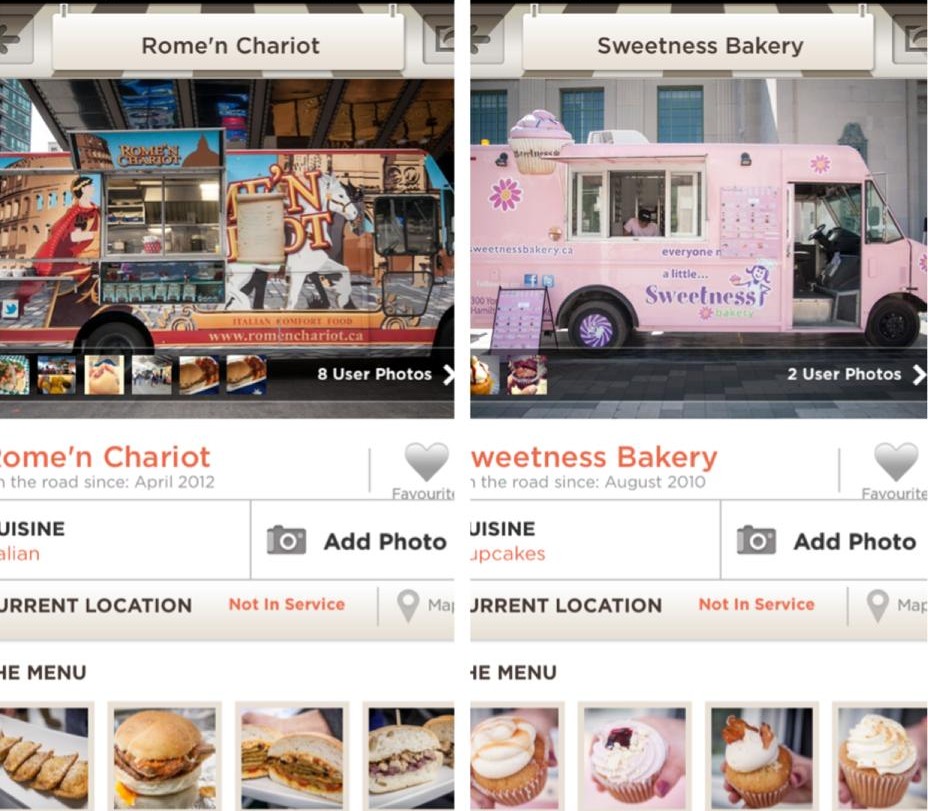Open the berry-topped cupcake menu photo
The image size is (928, 811).
[x=632, y=755]
